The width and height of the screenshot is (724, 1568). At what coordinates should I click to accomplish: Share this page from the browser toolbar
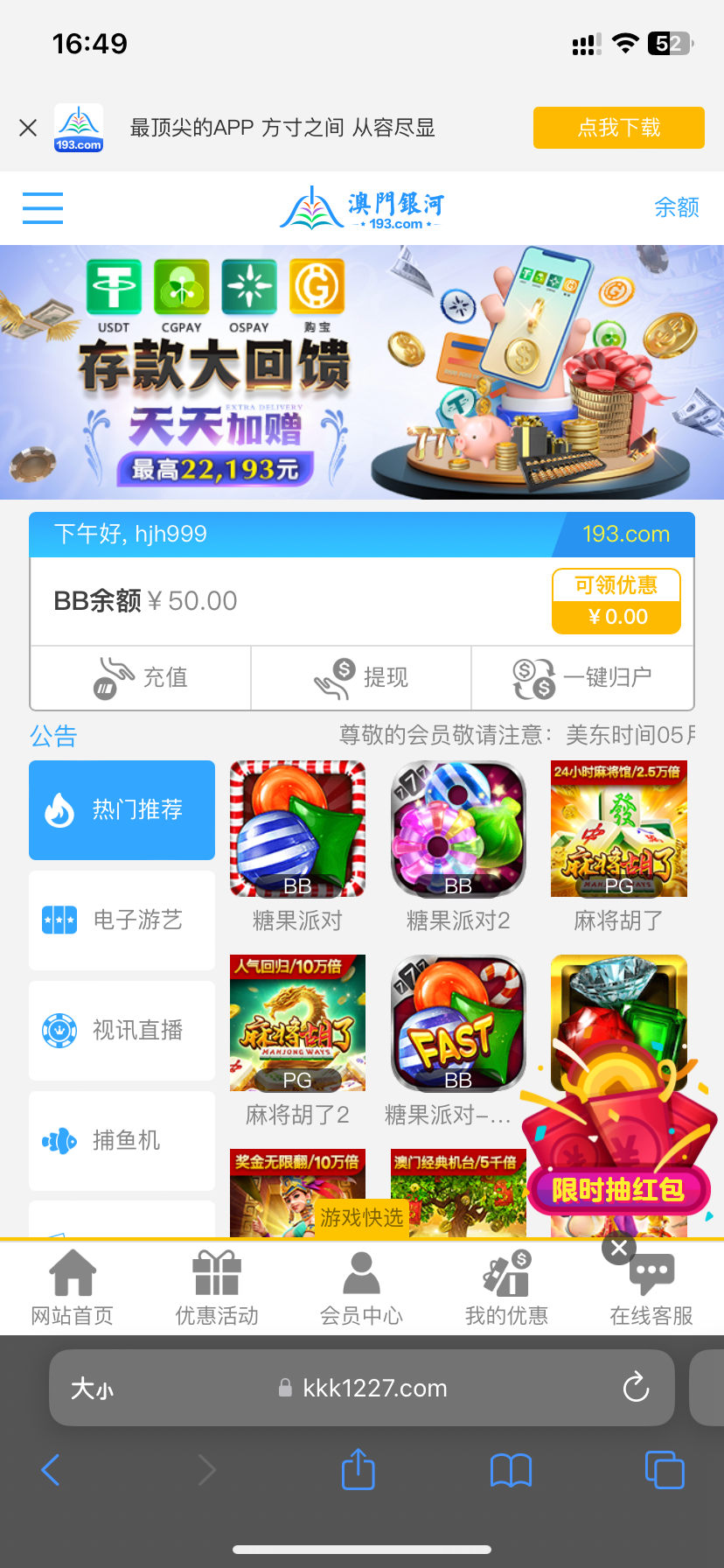point(358,1470)
